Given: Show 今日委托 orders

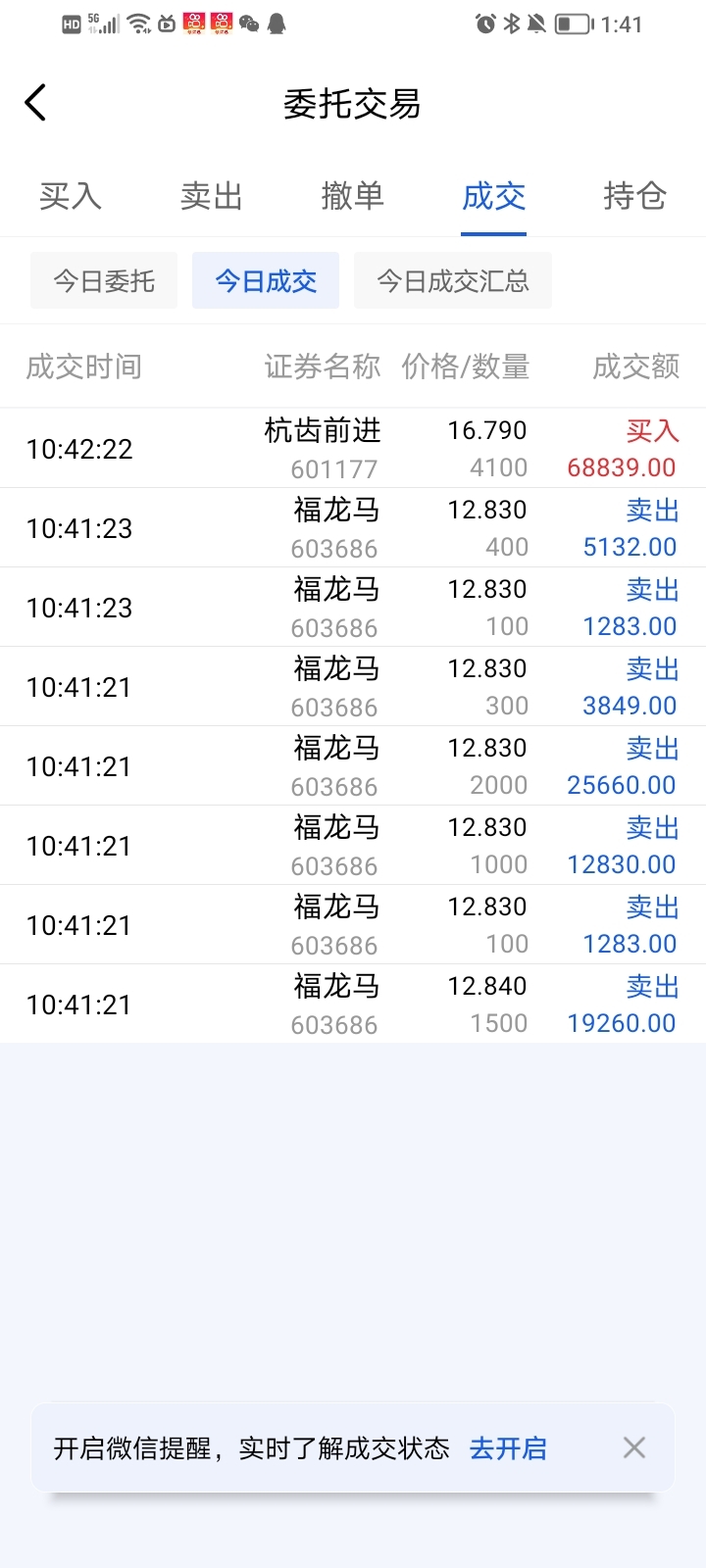Looking at the screenshot, I should coord(104,281).
